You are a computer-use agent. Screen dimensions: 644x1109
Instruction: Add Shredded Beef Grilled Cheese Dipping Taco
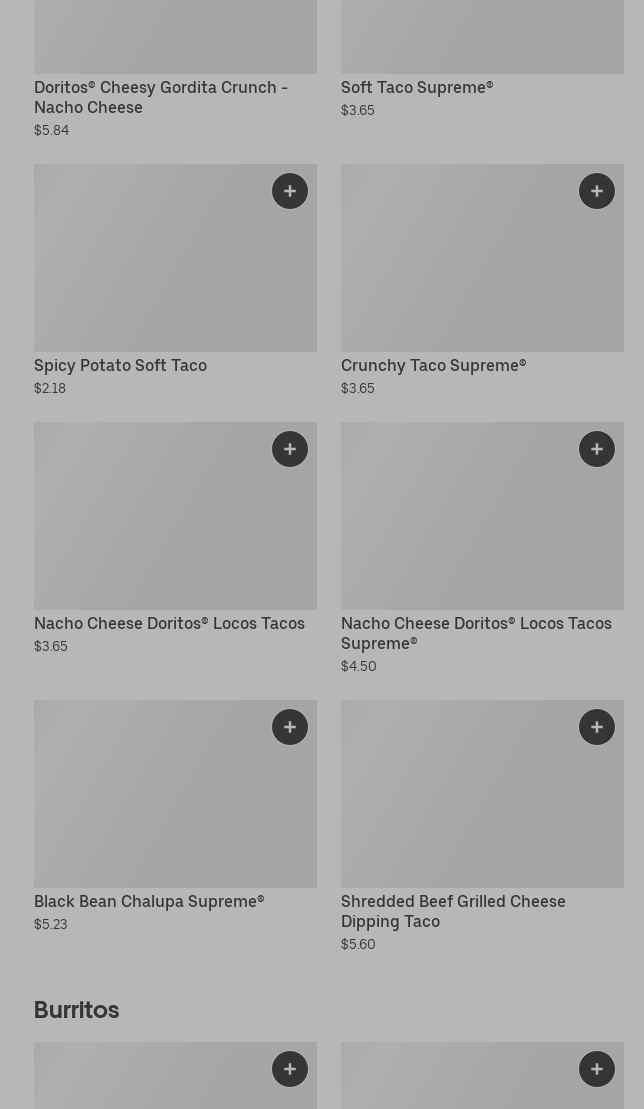coord(597,727)
